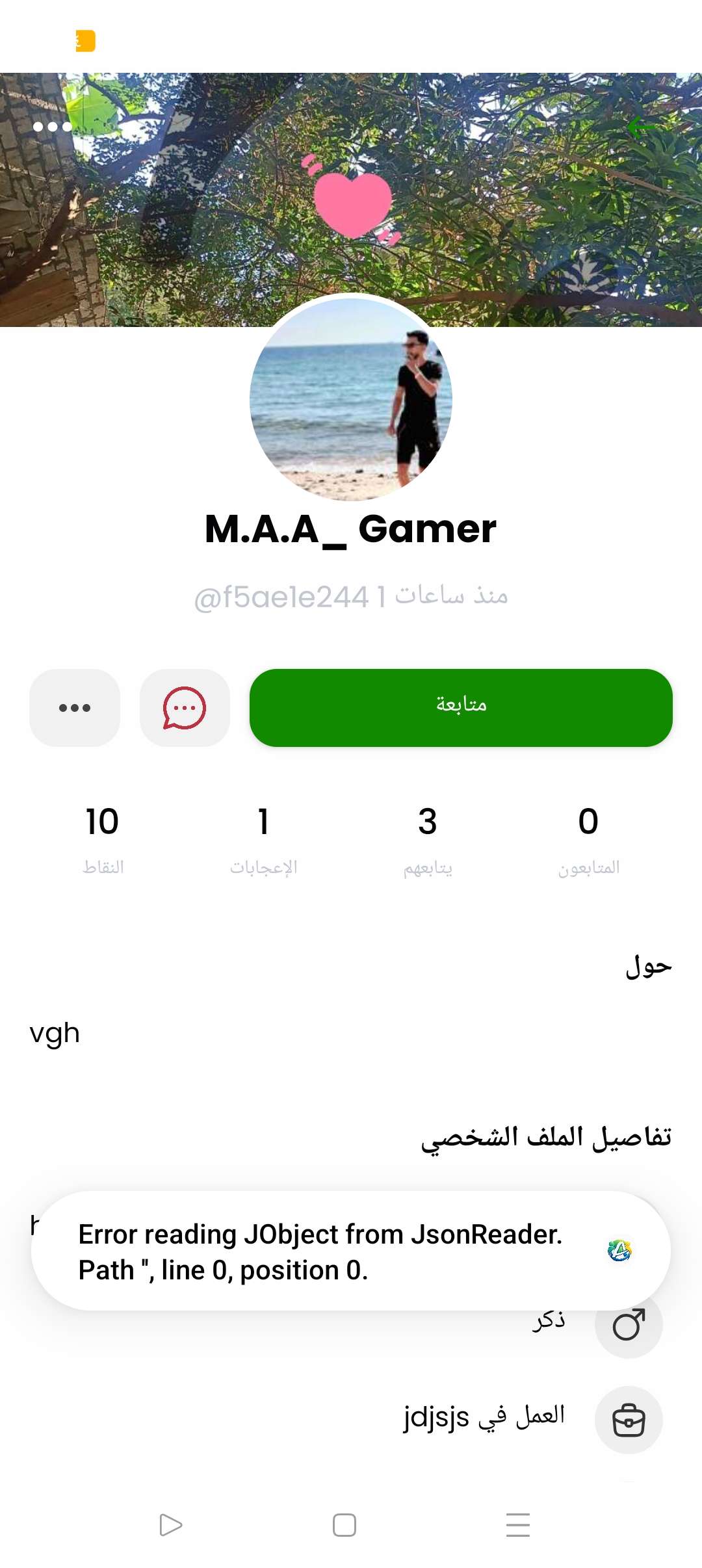Image resolution: width=702 pixels, height=1568 pixels.
Task: Open the يتابعهم following list
Action: [428, 840]
